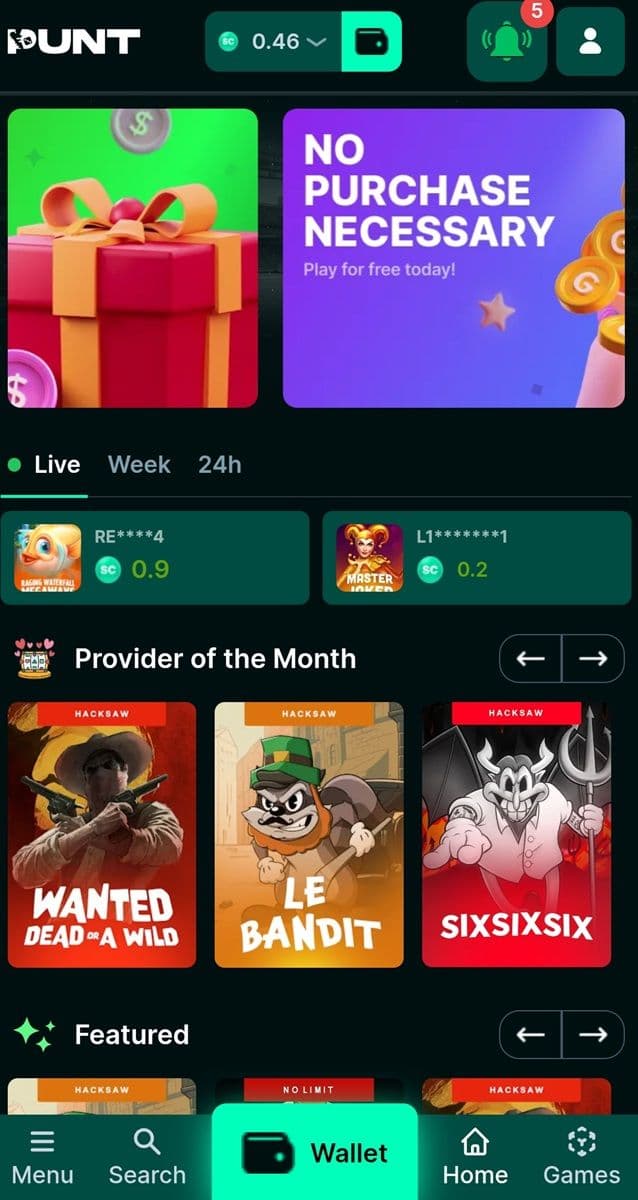The width and height of the screenshot is (638, 1200).
Task: Tap the wallet icon beside the balance
Action: click(x=371, y=42)
